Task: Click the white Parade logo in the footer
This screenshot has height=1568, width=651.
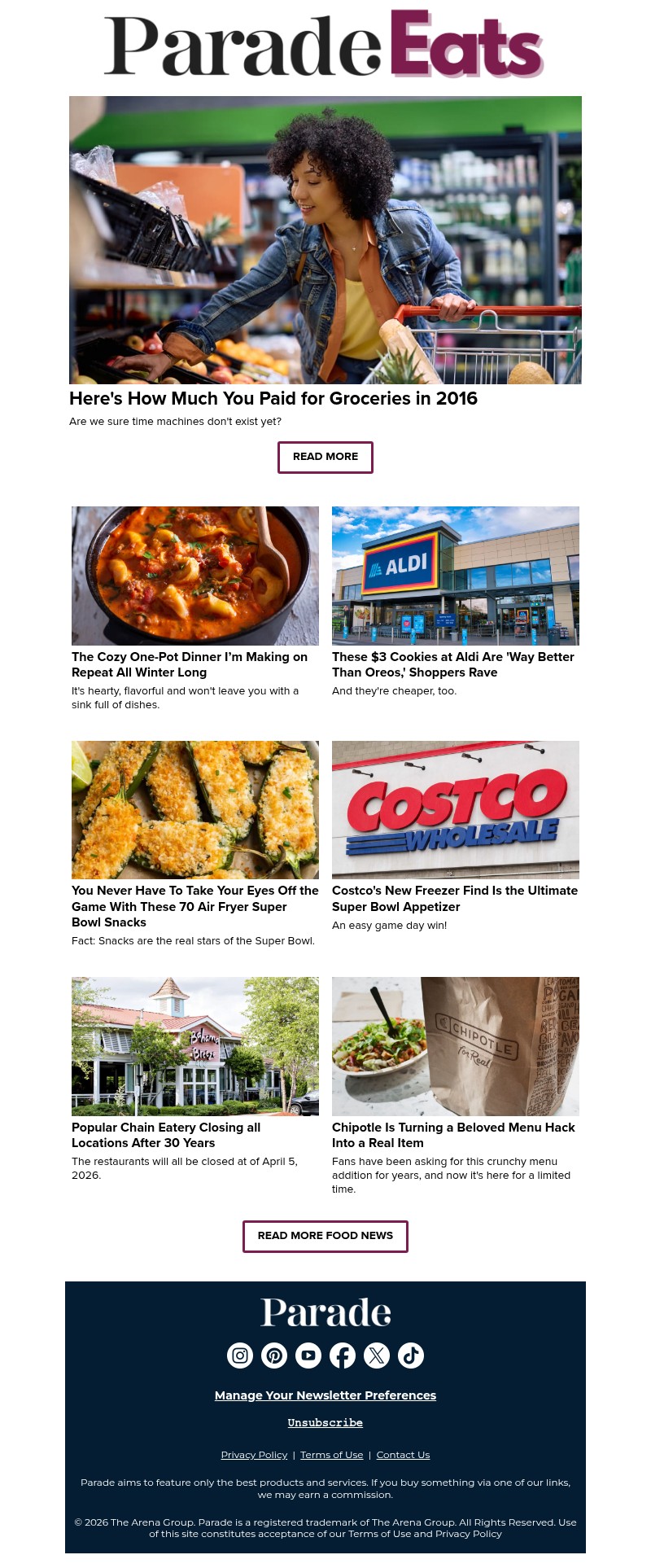Action: tap(325, 1312)
